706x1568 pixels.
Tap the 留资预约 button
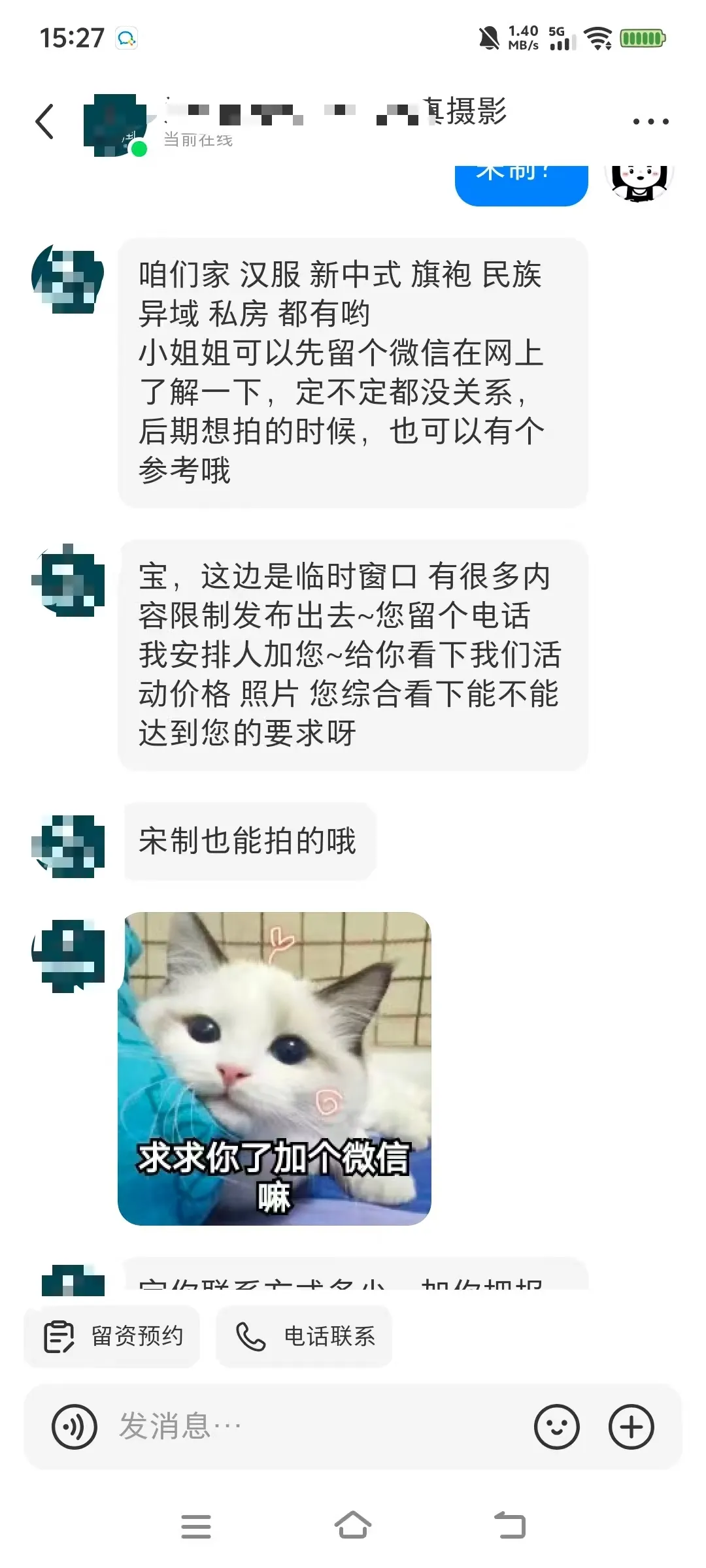click(x=112, y=1337)
